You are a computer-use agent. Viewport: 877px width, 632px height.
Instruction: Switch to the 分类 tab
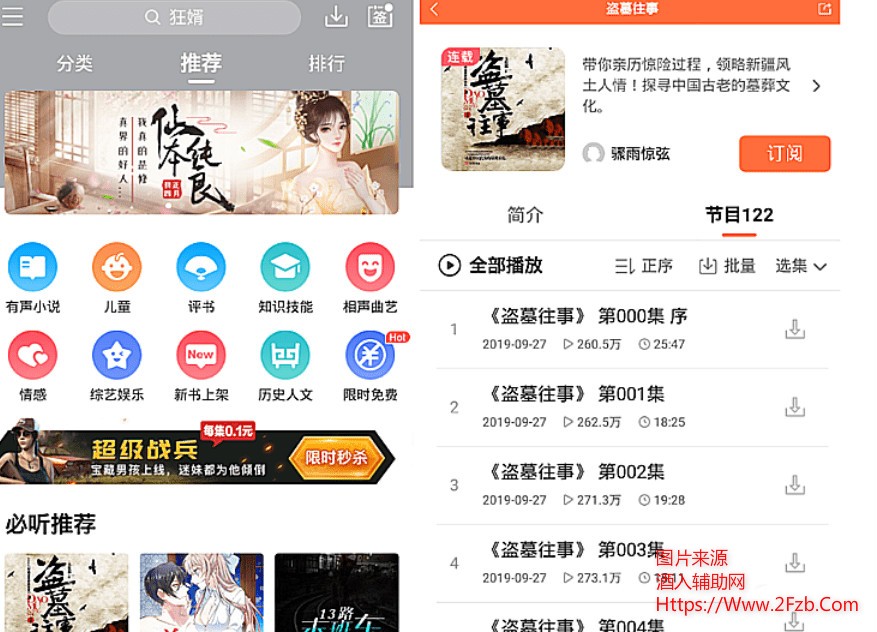pyautogui.click(x=75, y=64)
